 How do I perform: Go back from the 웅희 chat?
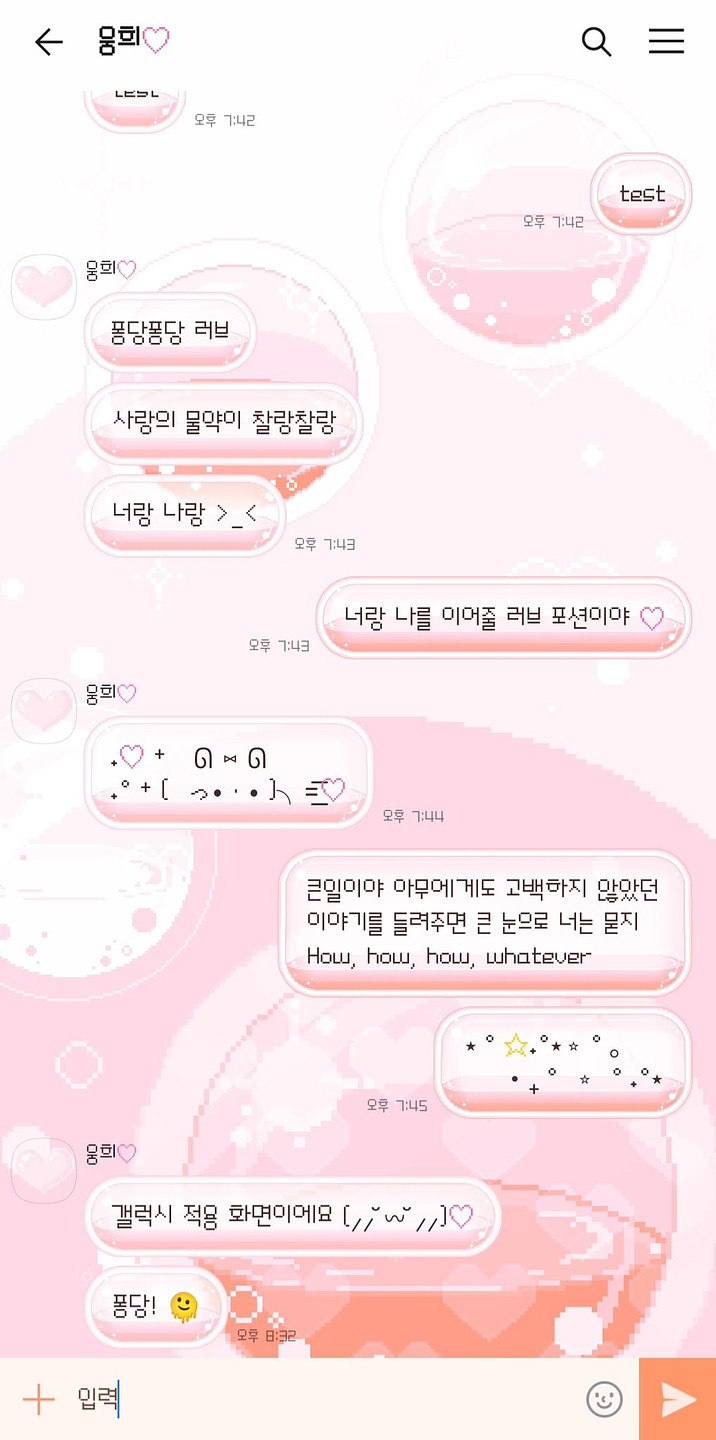click(48, 41)
